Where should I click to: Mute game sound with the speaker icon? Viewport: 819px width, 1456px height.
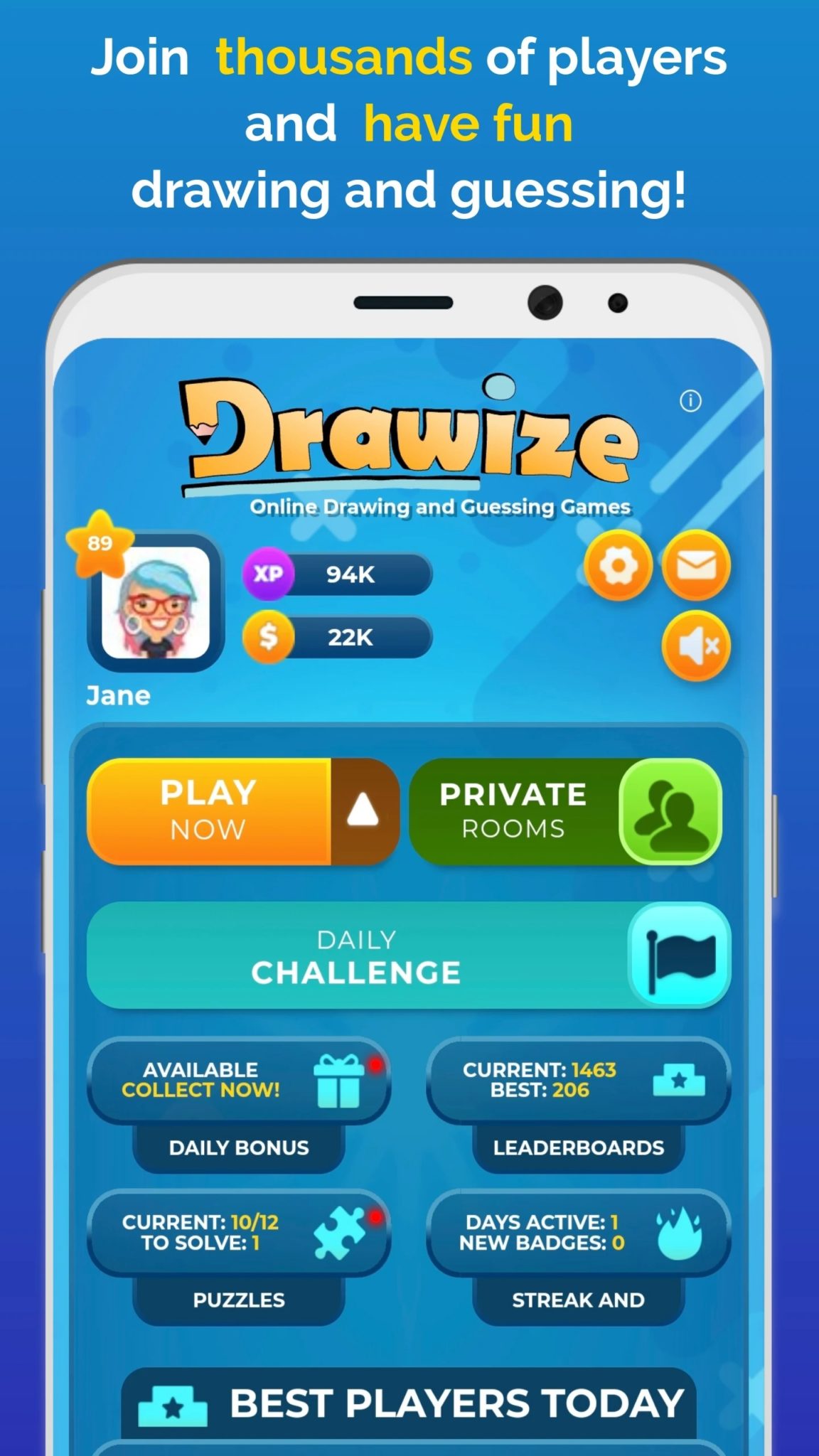tap(696, 644)
